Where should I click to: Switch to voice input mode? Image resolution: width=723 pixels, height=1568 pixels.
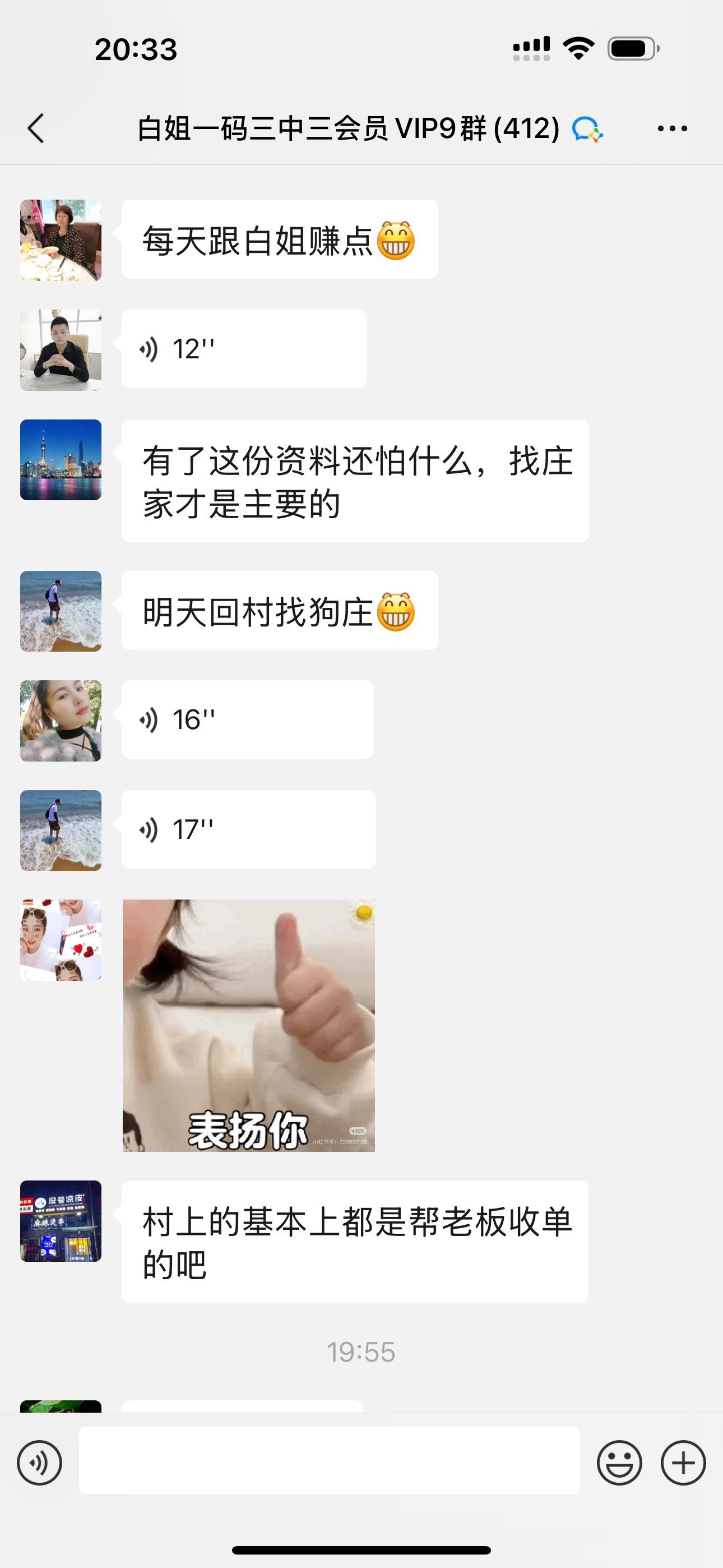[x=40, y=1463]
